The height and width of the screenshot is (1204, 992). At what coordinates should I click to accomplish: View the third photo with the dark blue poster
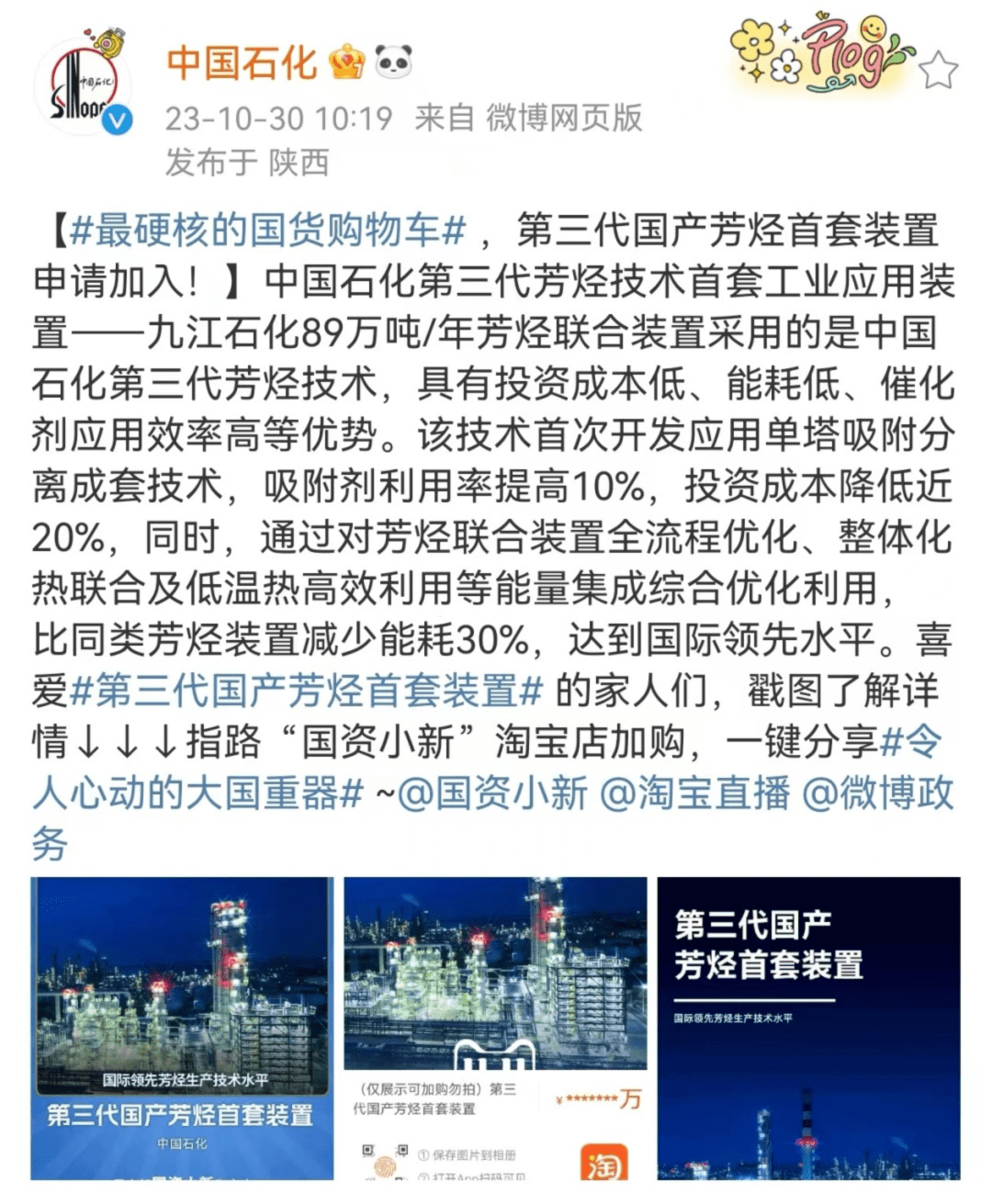tap(808, 1028)
